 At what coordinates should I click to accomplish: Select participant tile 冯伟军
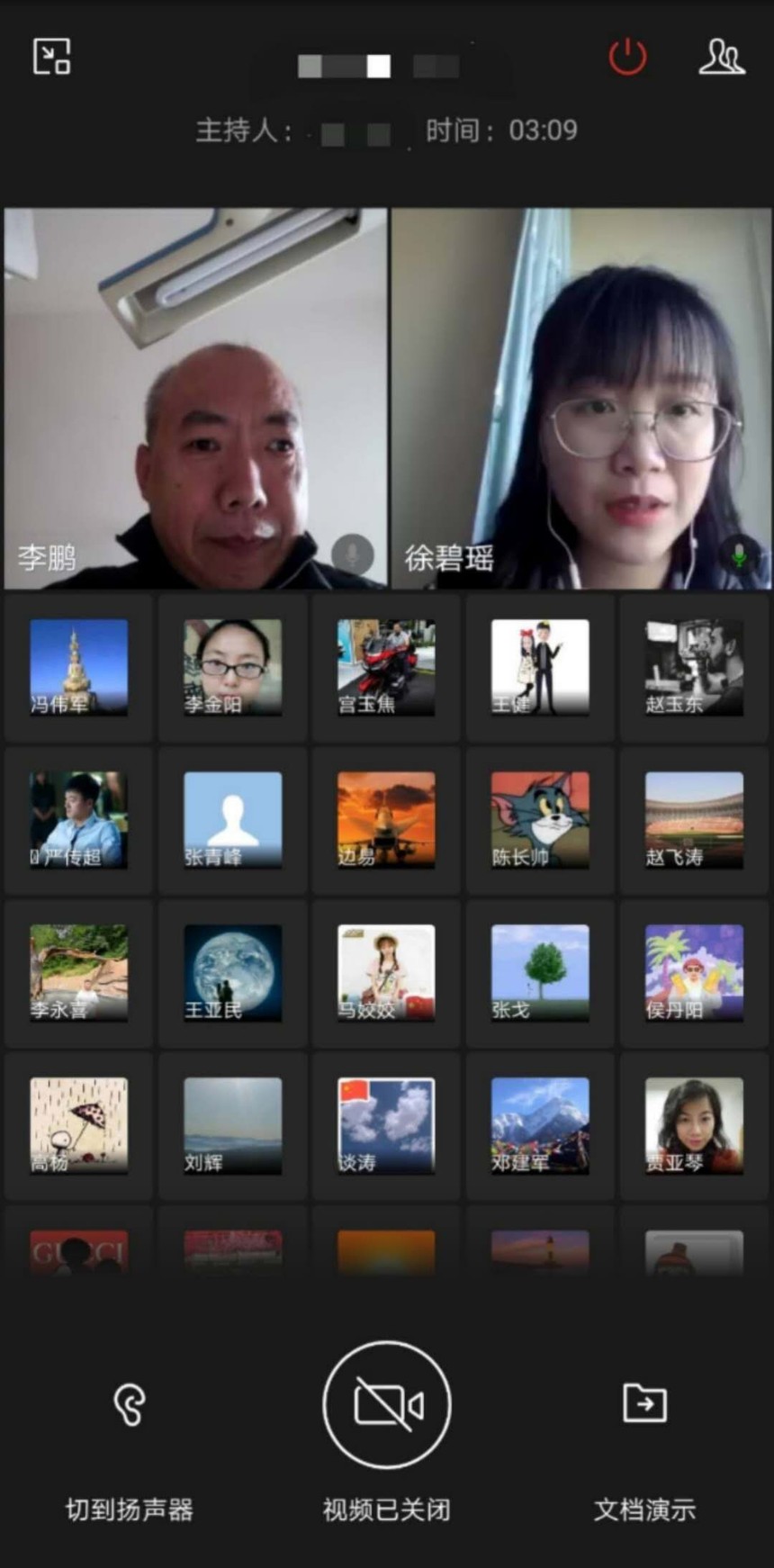79,667
